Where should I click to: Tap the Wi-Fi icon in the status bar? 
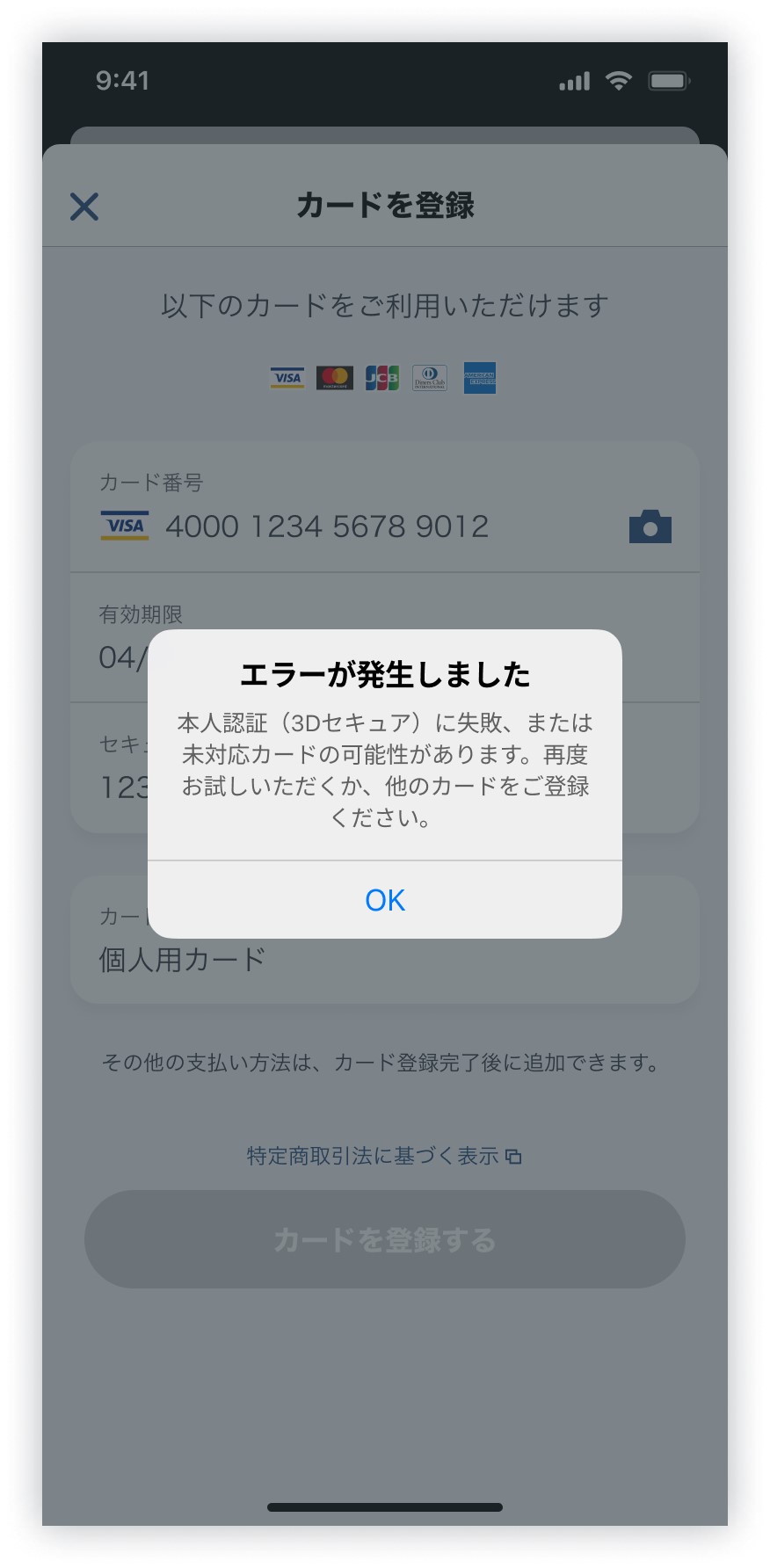point(620,80)
